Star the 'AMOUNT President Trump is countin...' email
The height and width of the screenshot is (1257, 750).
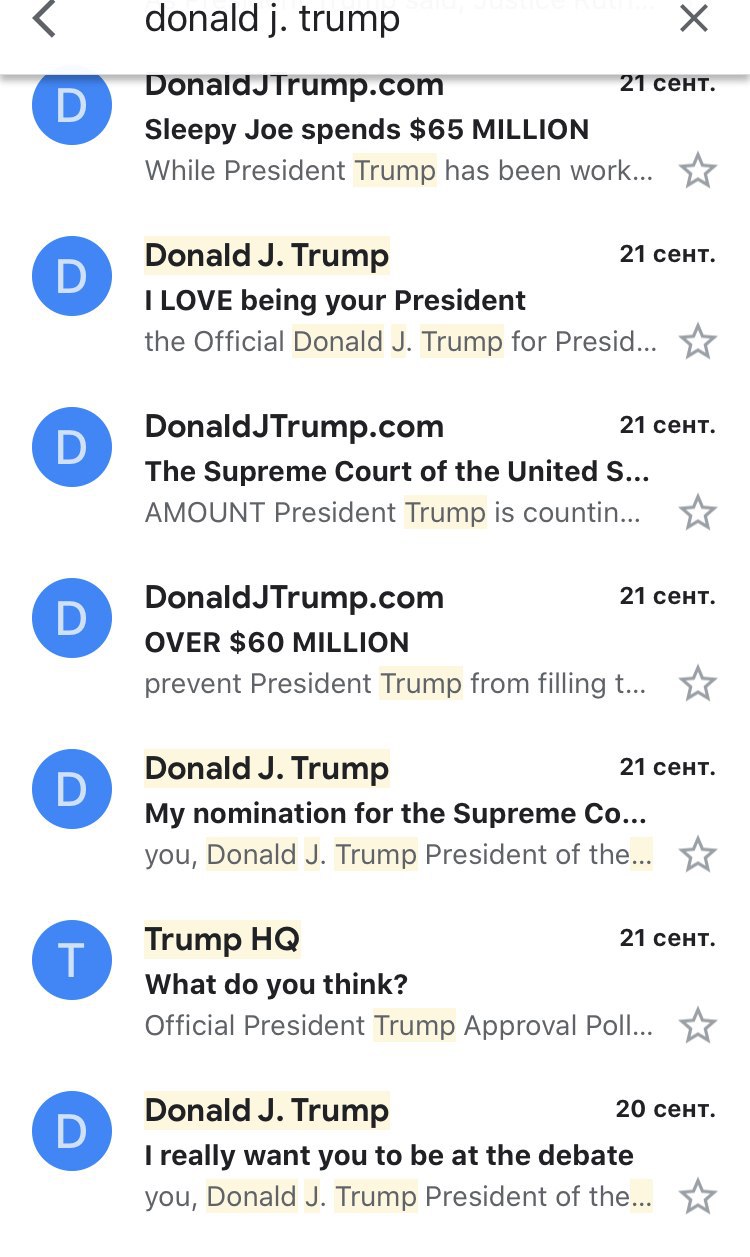click(698, 514)
